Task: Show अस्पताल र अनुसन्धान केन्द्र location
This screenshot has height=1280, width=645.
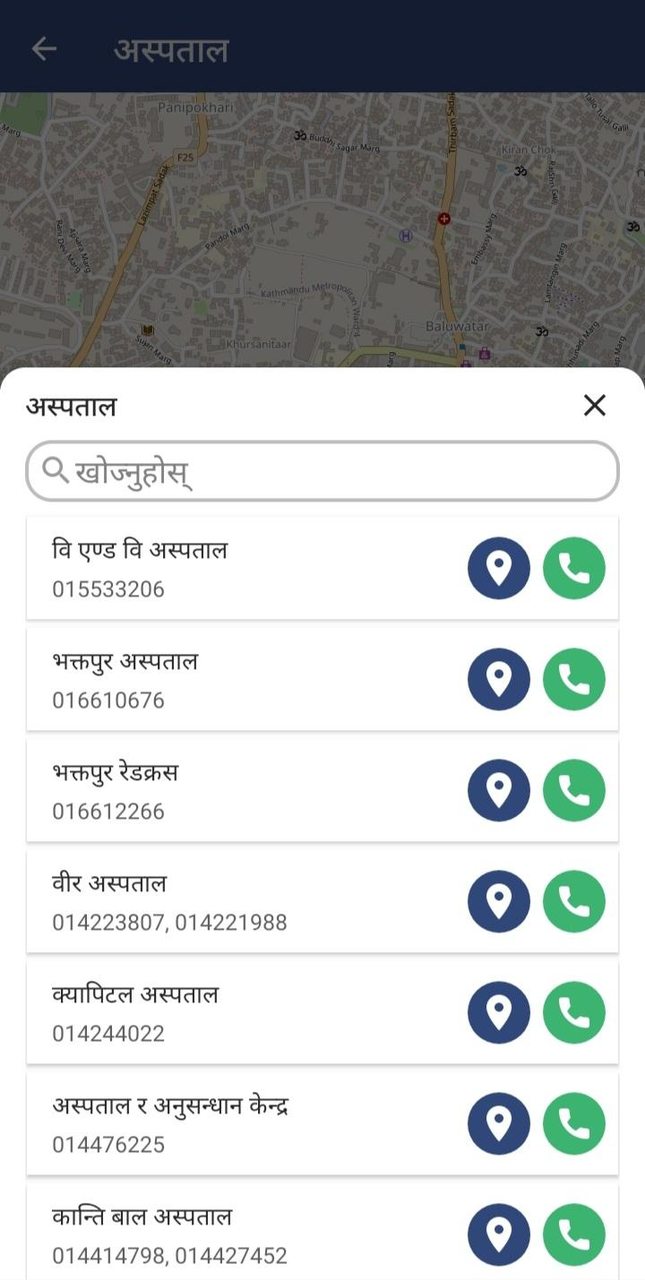Action: click(499, 1123)
